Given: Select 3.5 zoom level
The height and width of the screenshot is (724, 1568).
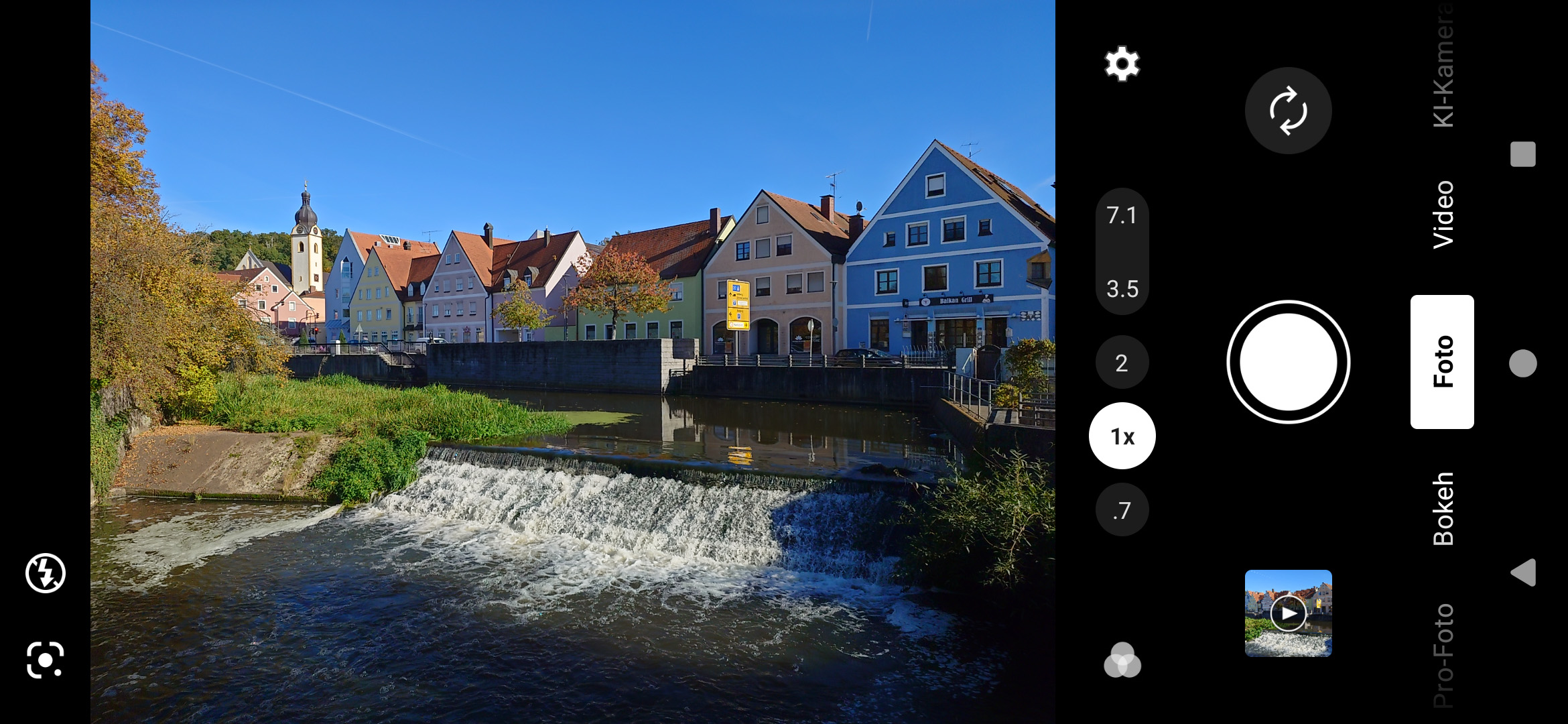Looking at the screenshot, I should [x=1122, y=289].
